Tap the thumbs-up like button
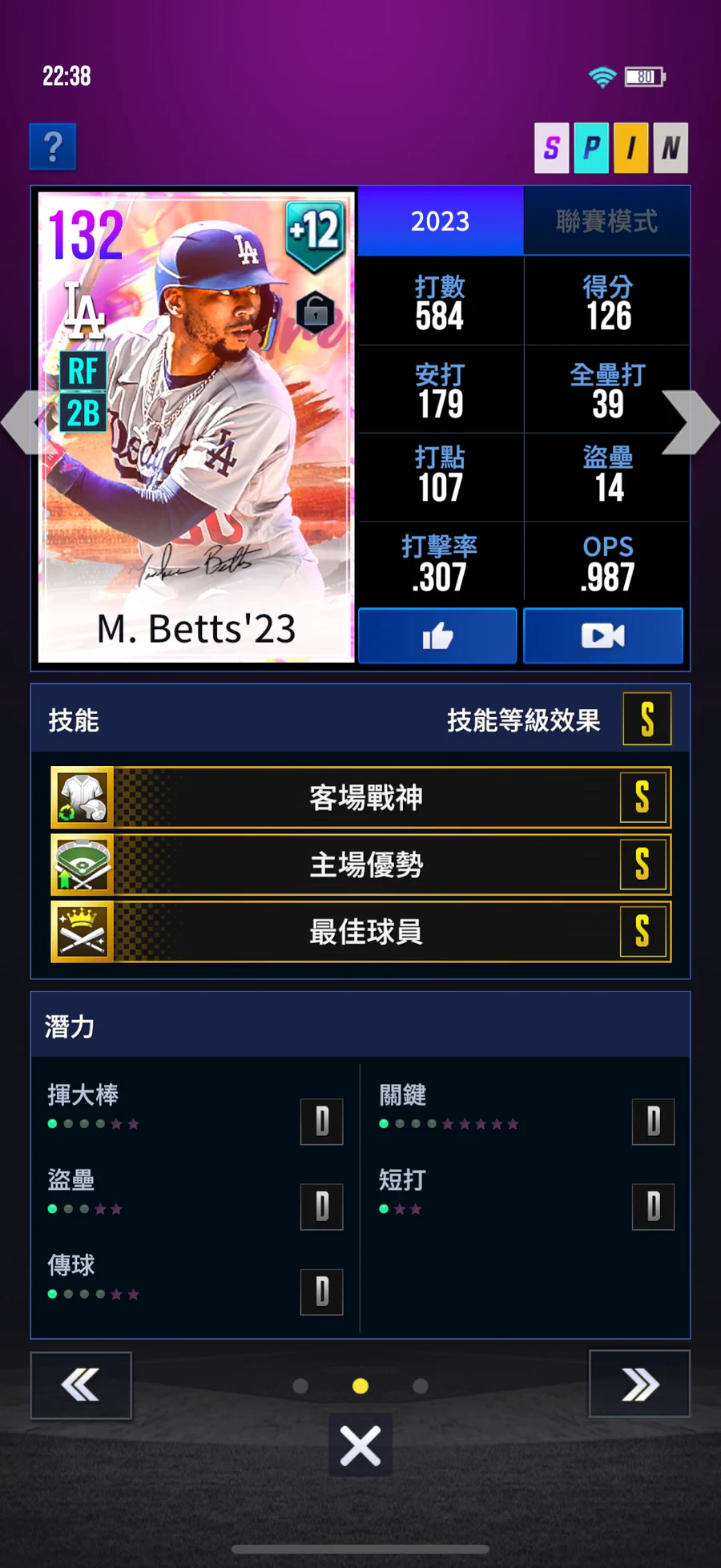Image resolution: width=721 pixels, height=1568 pixels. point(437,636)
